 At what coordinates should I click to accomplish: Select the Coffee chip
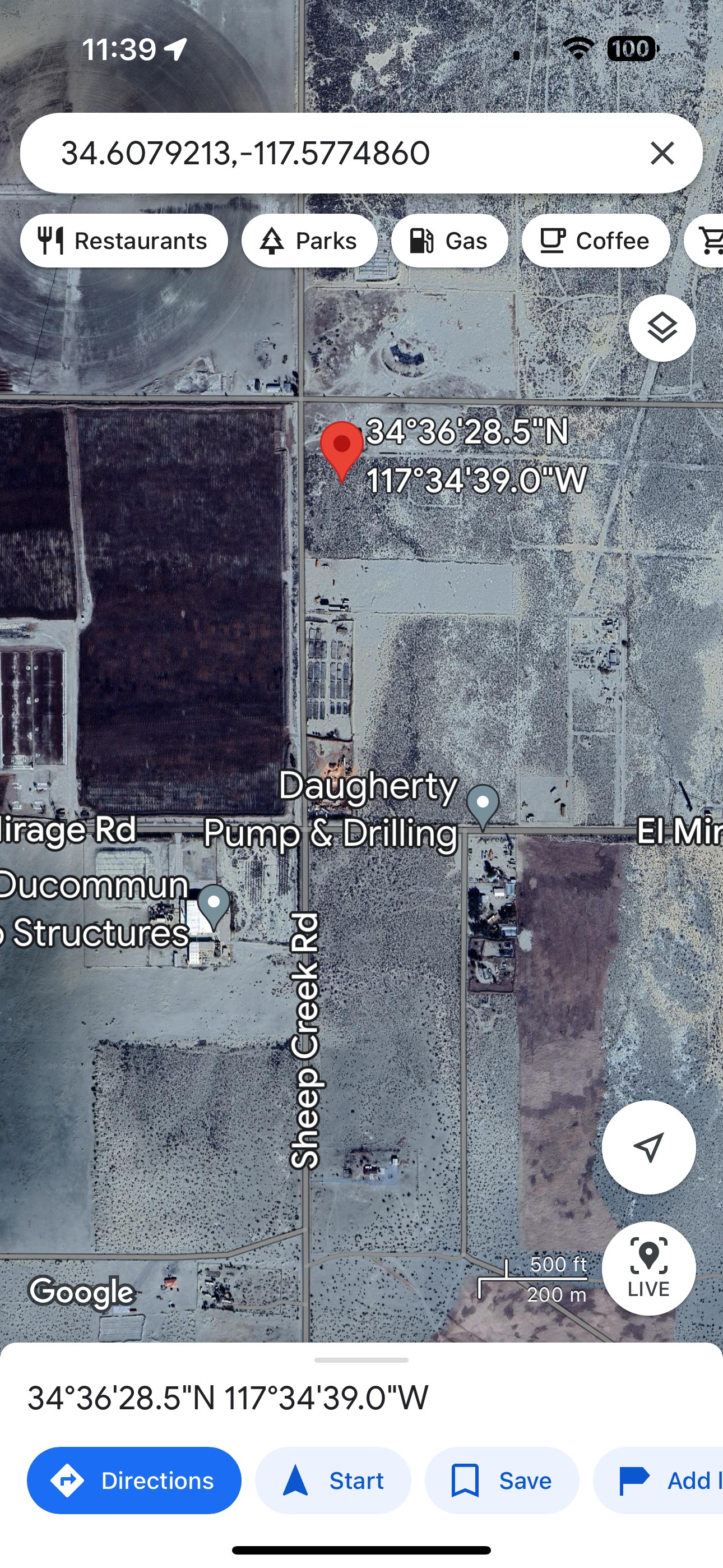tap(595, 241)
